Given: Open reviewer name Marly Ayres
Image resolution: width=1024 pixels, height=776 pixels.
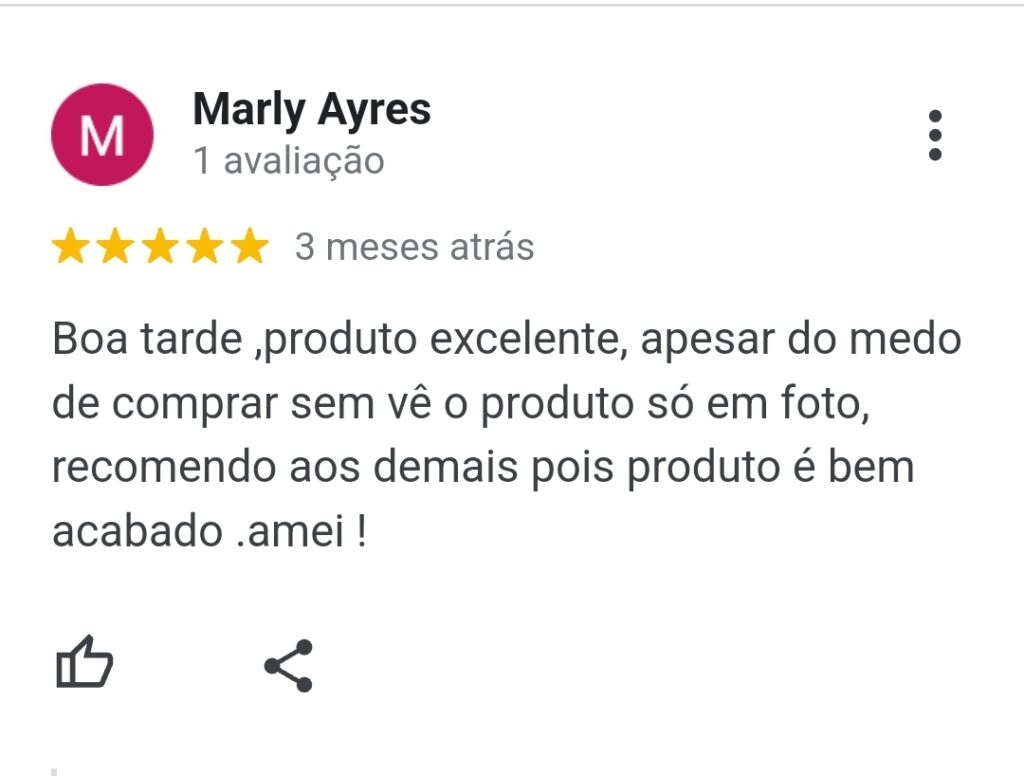Looking at the screenshot, I should tap(311, 109).
